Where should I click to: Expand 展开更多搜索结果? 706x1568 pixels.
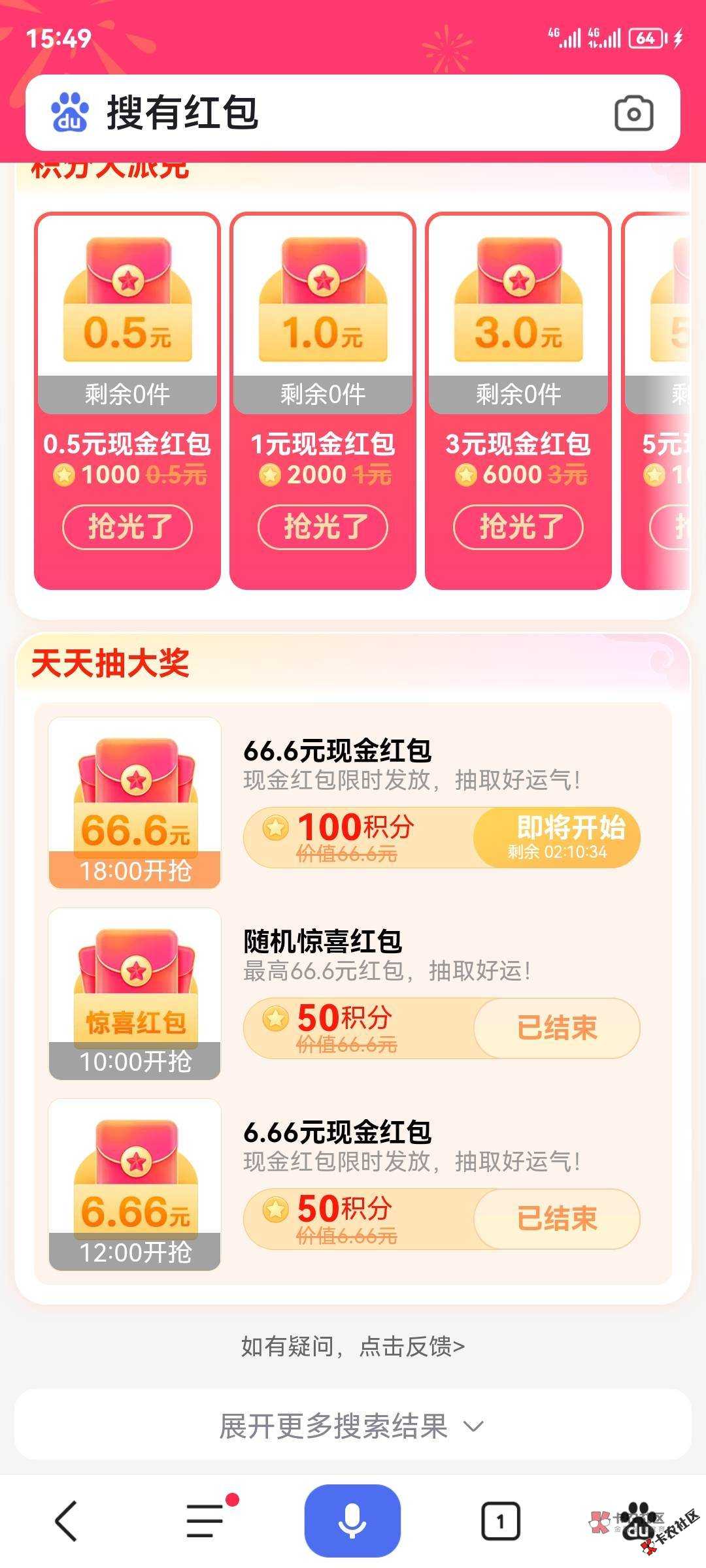click(x=353, y=1426)
